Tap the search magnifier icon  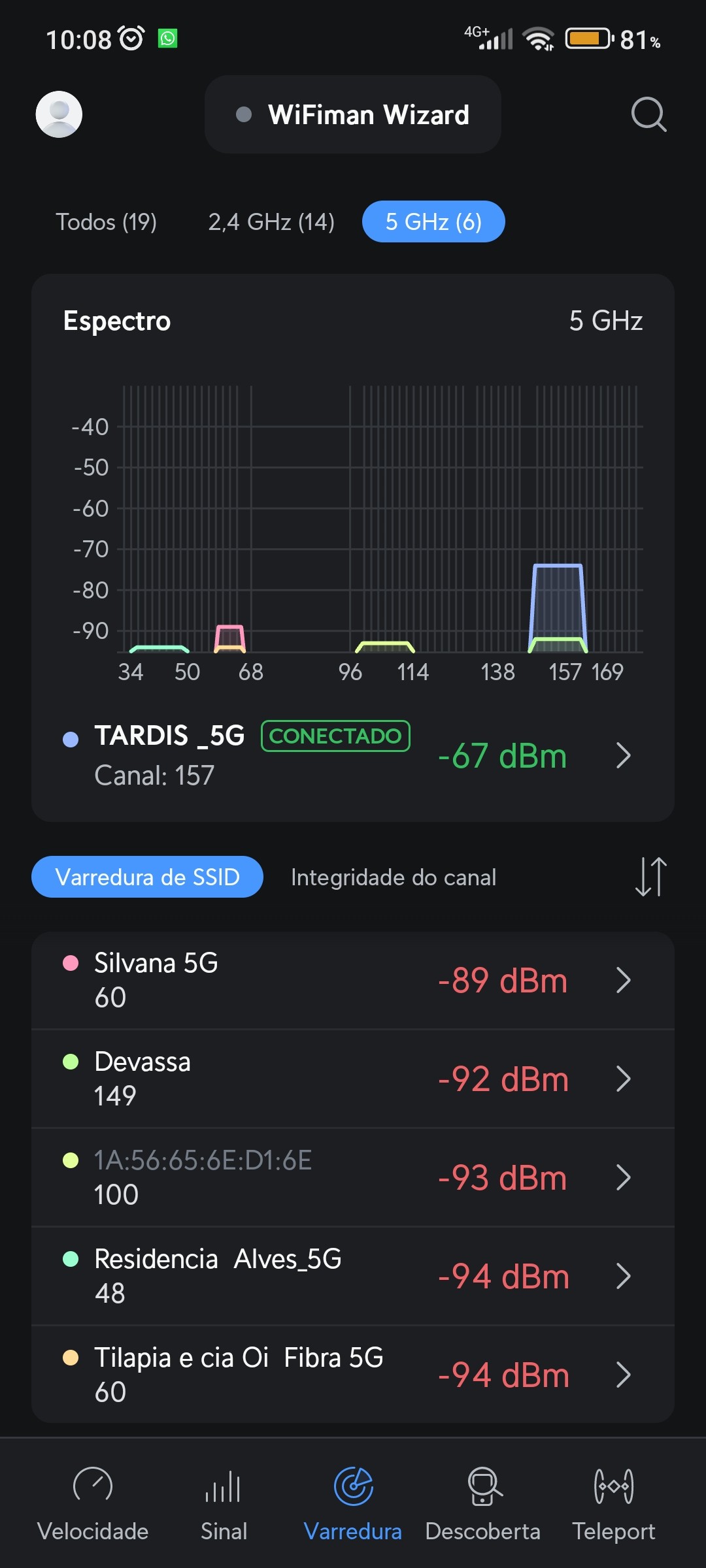(x=648, y=114)
